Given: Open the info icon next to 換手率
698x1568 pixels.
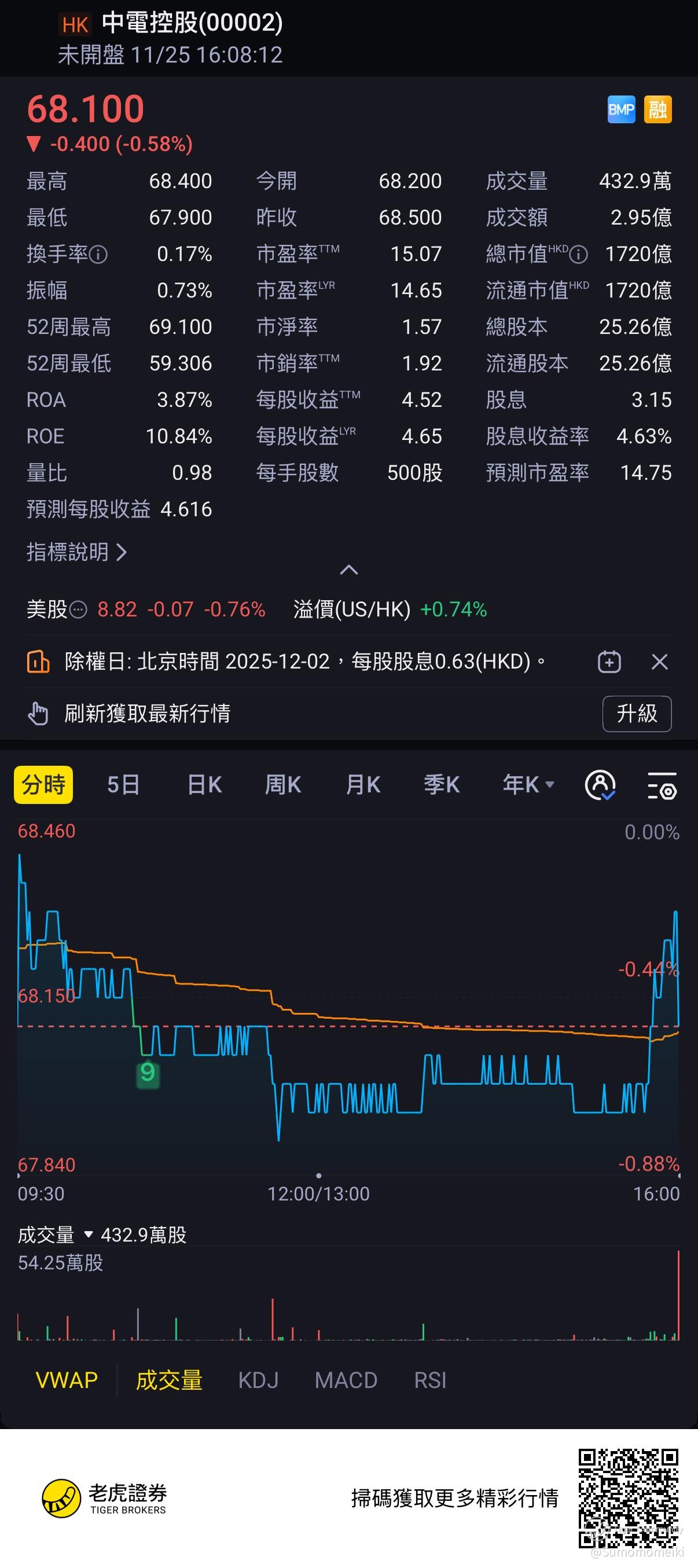Looking at the screenshot, I should tap(98, 255).
